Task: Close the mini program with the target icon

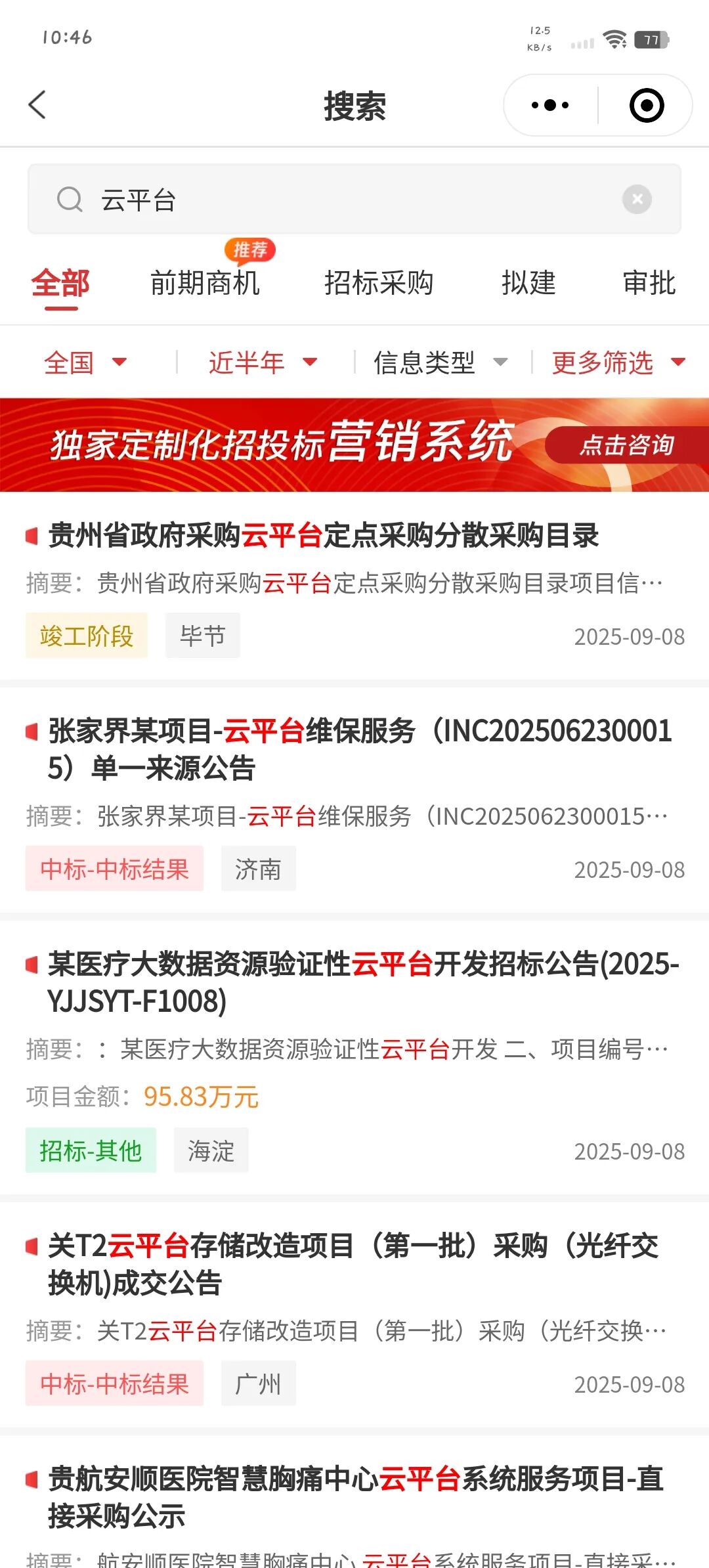Action: [x=647, y=105]
